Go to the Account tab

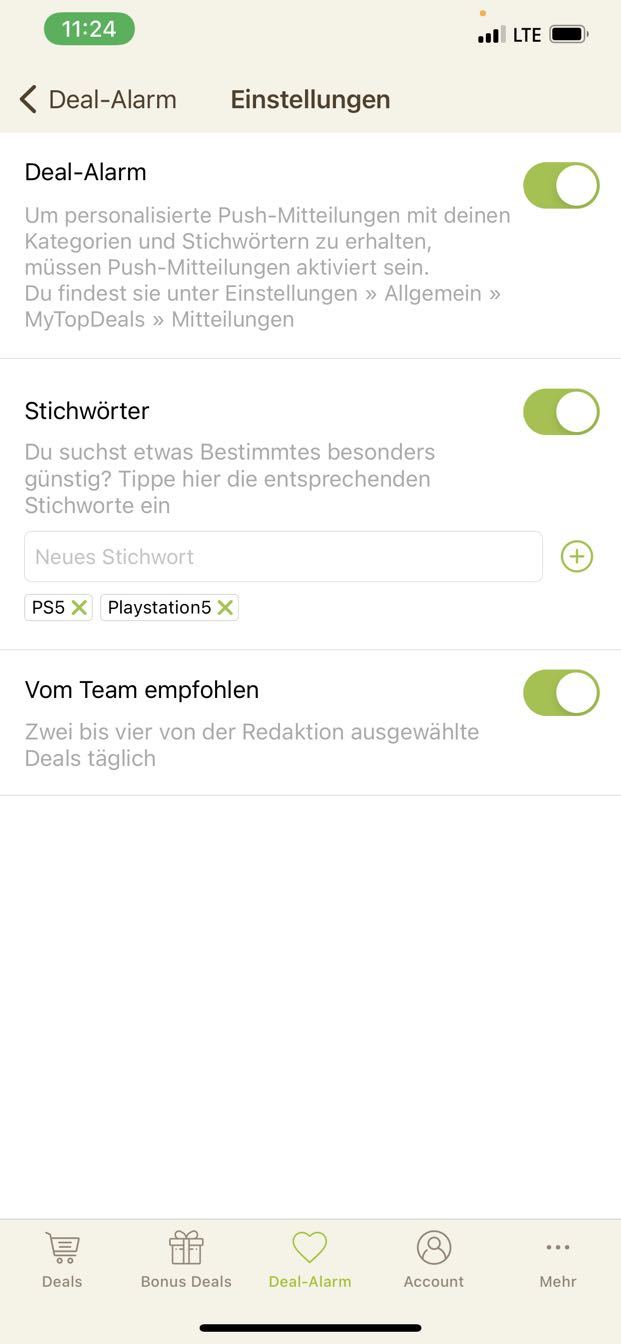[434, 1260]
